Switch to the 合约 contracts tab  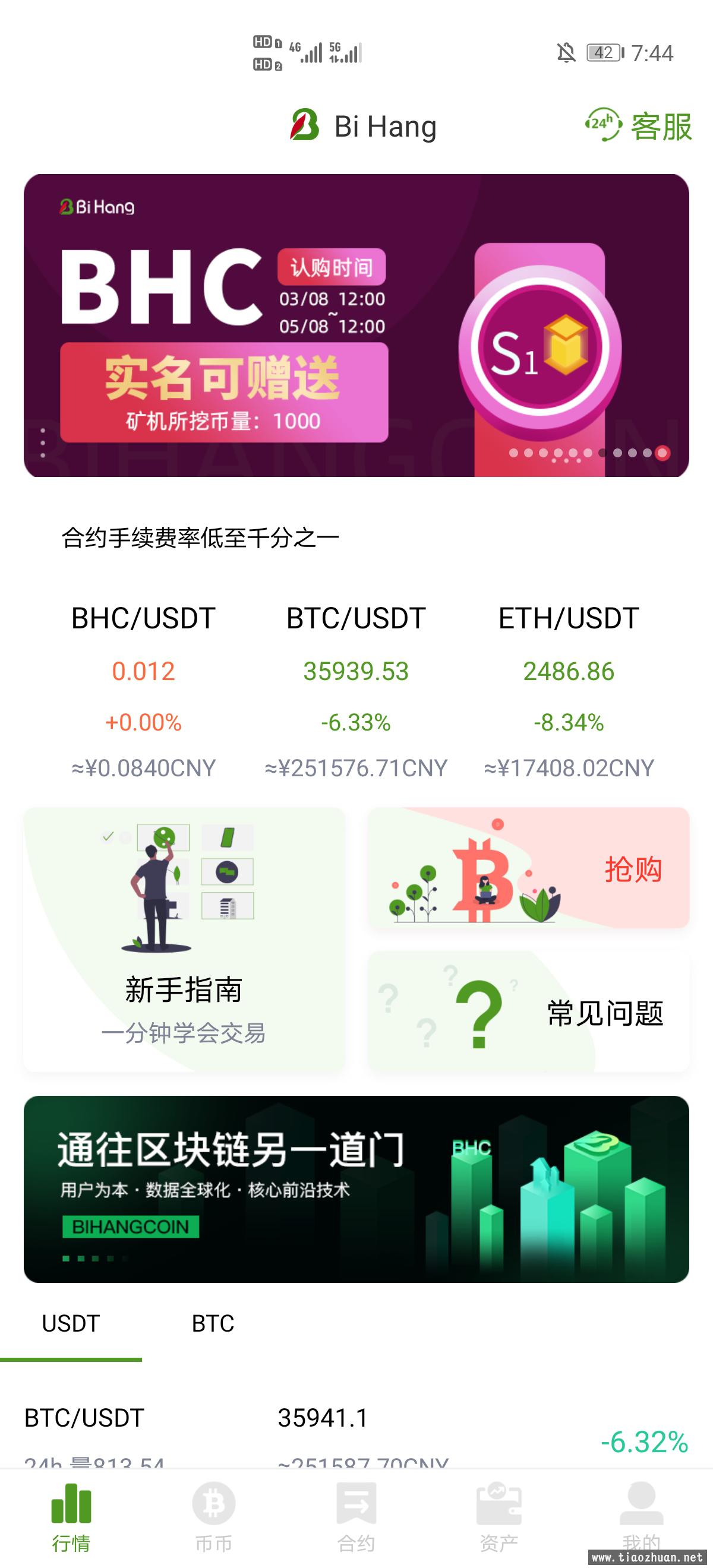[x=356, y=1517]
